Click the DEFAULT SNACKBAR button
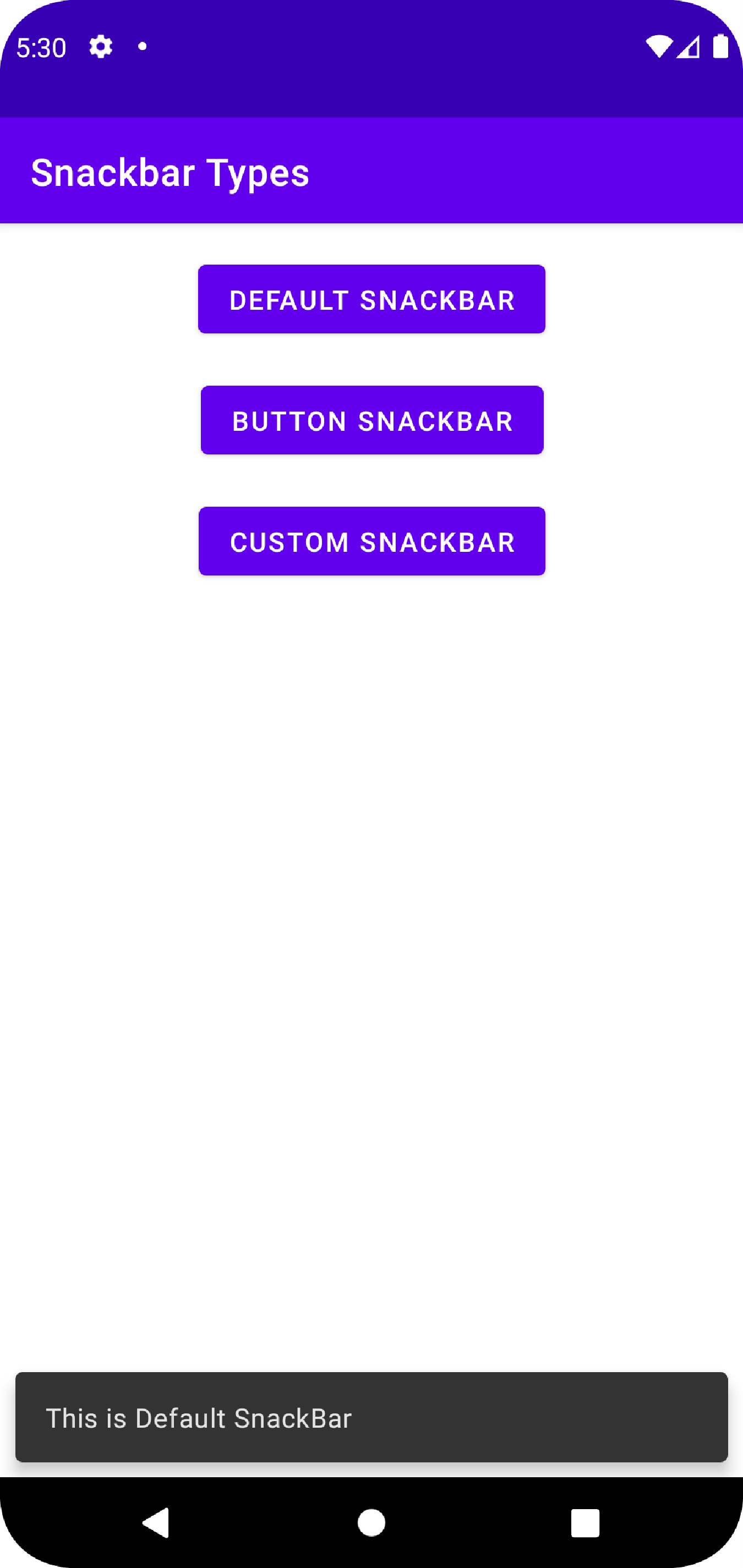The image size is (743, 1568). coord(371,298)
